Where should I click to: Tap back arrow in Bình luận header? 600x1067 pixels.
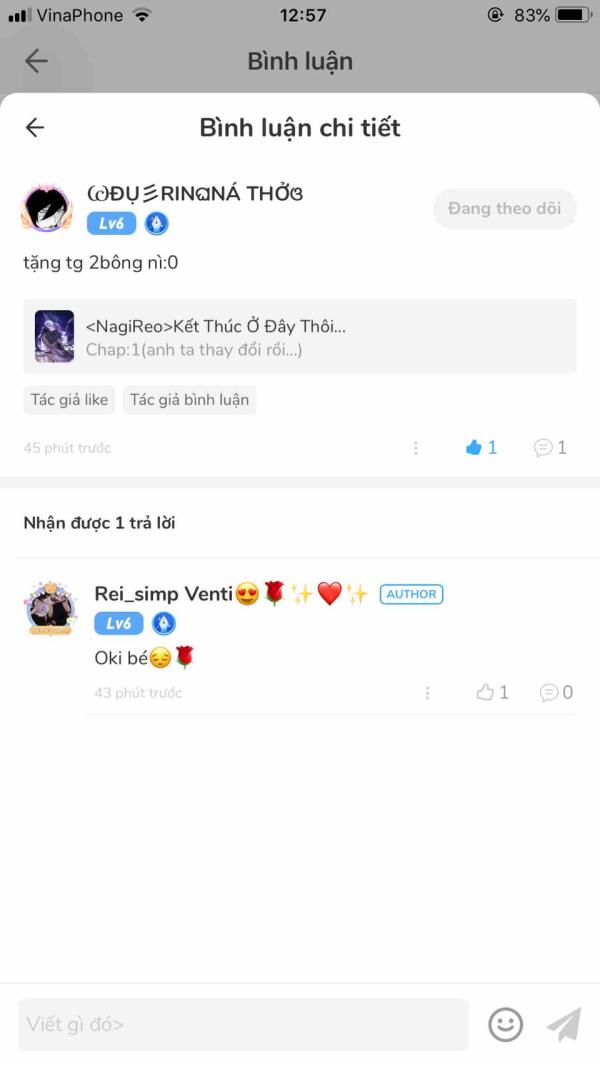36,61
